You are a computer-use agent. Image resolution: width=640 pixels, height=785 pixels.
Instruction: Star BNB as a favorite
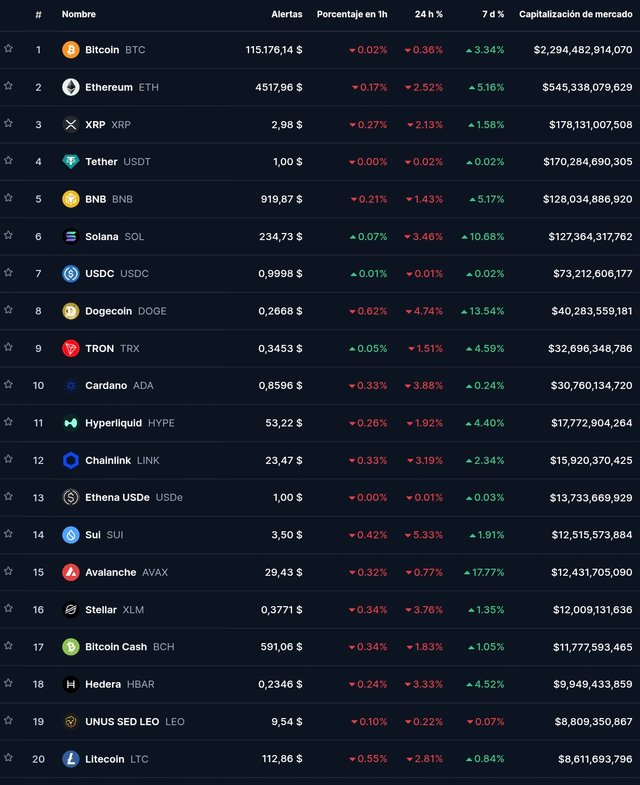[x=8, y=198]
